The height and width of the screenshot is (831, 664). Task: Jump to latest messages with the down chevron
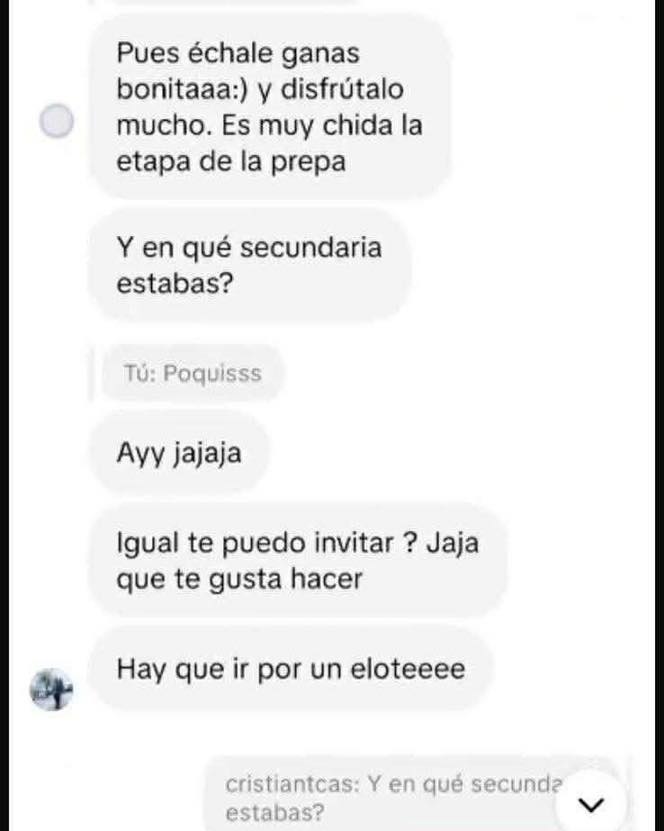[593, 803]
